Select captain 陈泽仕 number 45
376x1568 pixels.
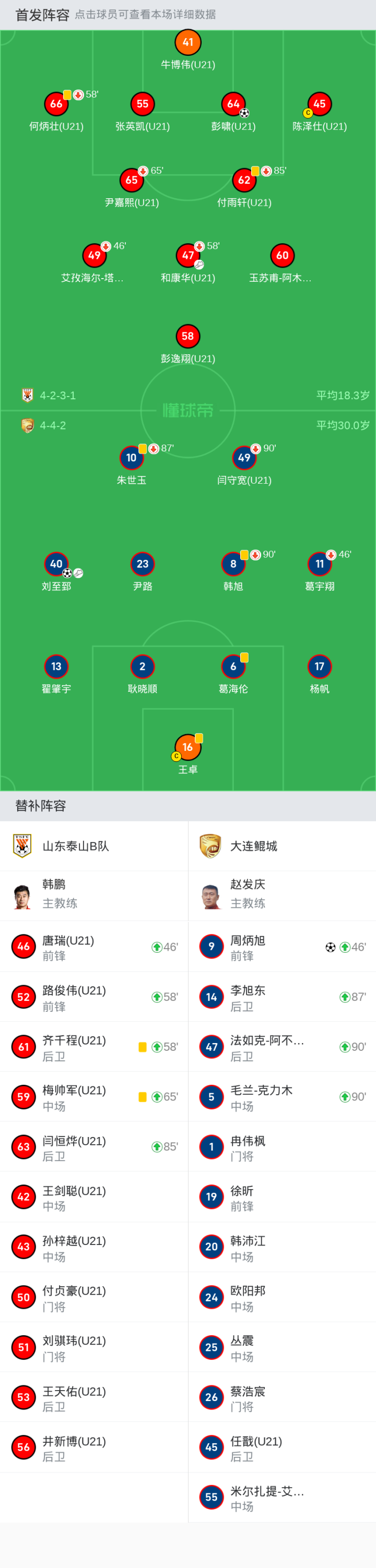pyautogui.click(x=319, y=104)
